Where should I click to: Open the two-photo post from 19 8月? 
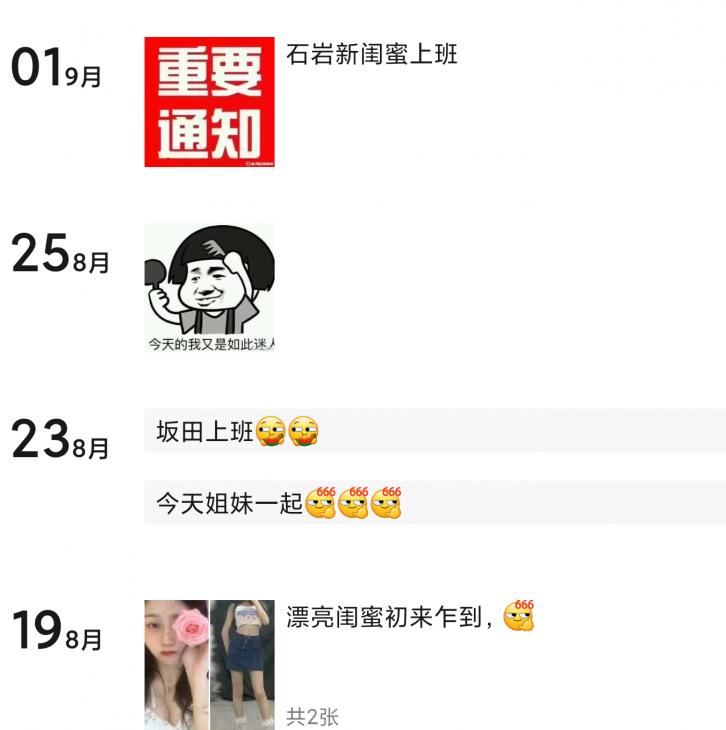pos(209,664)
